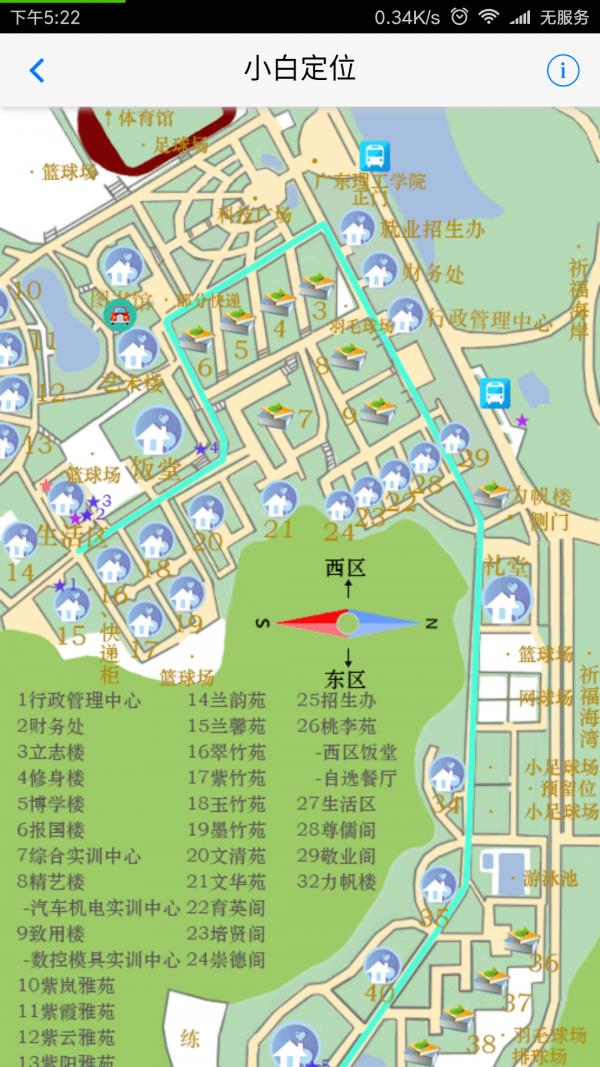Select the building marker numbered 36

[x=521, y=940]
